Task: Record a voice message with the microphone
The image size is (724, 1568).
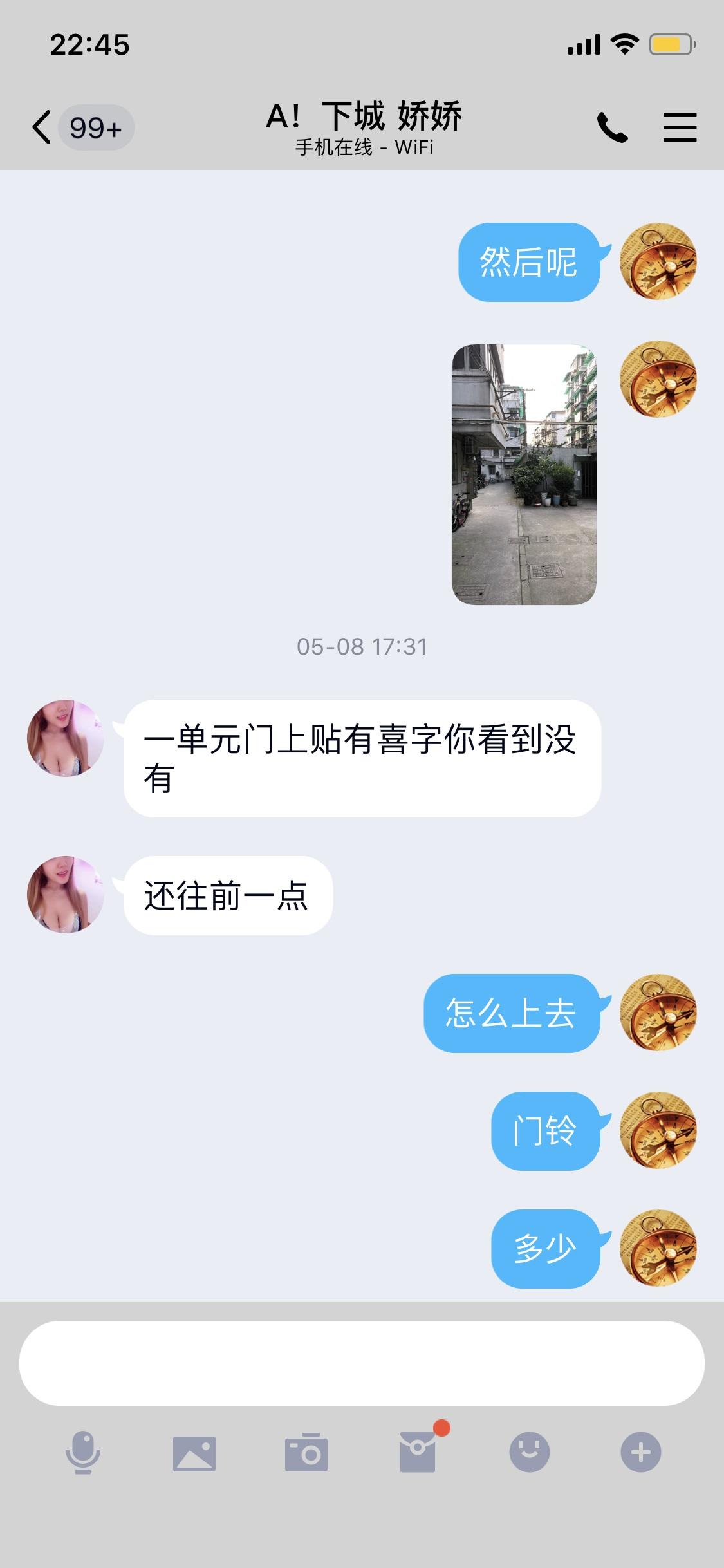Action: tap(83, 1452)
